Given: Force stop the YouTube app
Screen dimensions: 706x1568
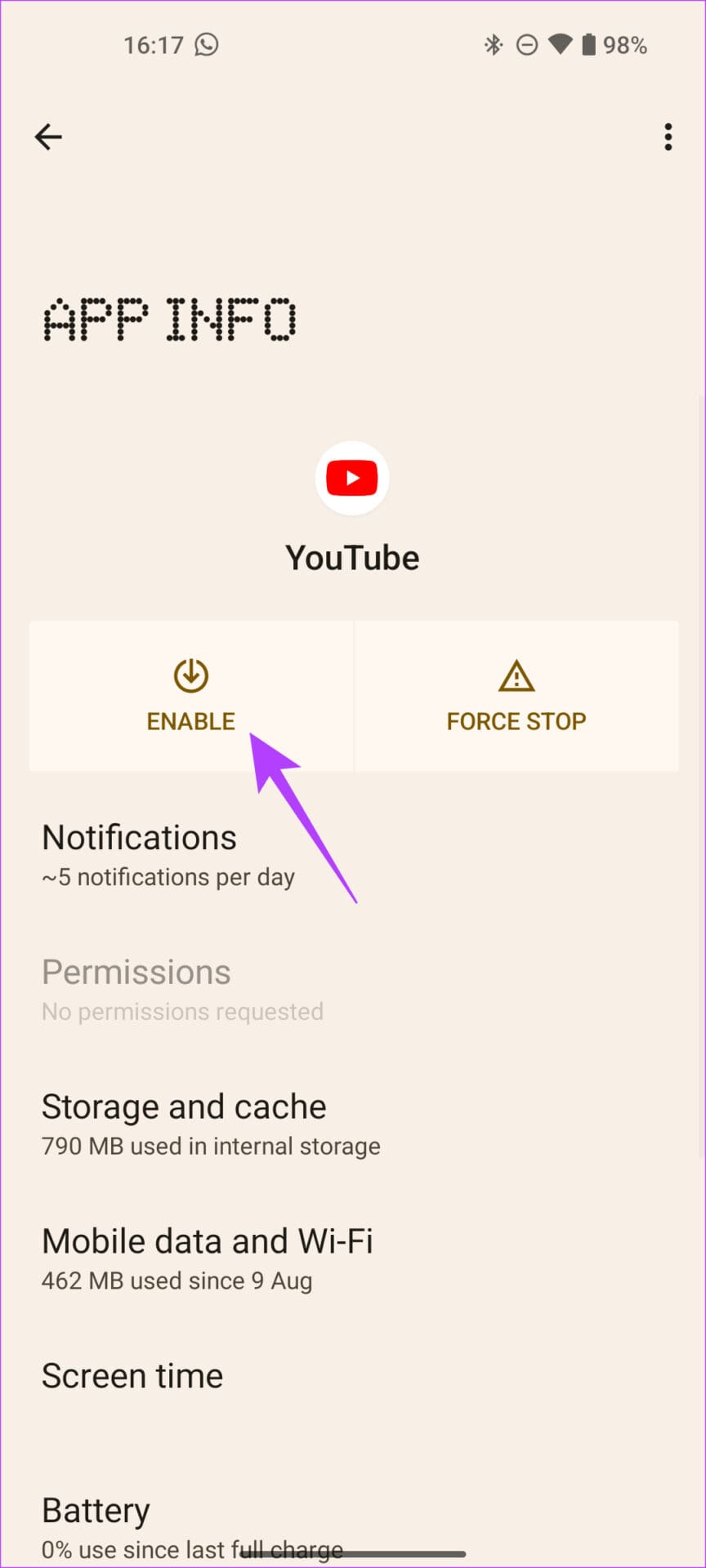Looking at the screenshot, I should click(x=516, y=696).
